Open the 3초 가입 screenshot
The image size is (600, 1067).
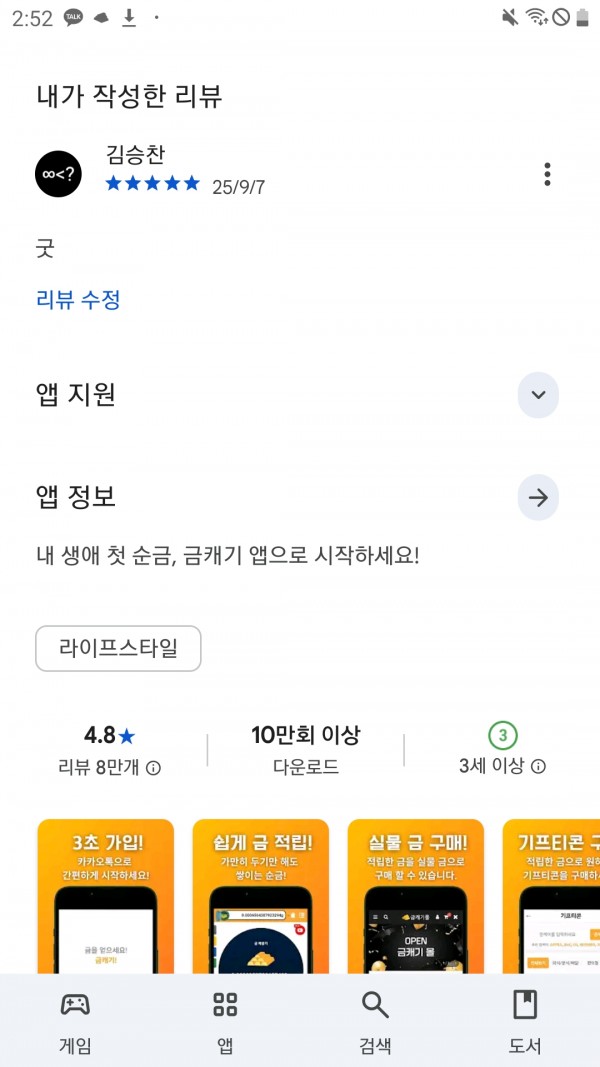[105, 896]
